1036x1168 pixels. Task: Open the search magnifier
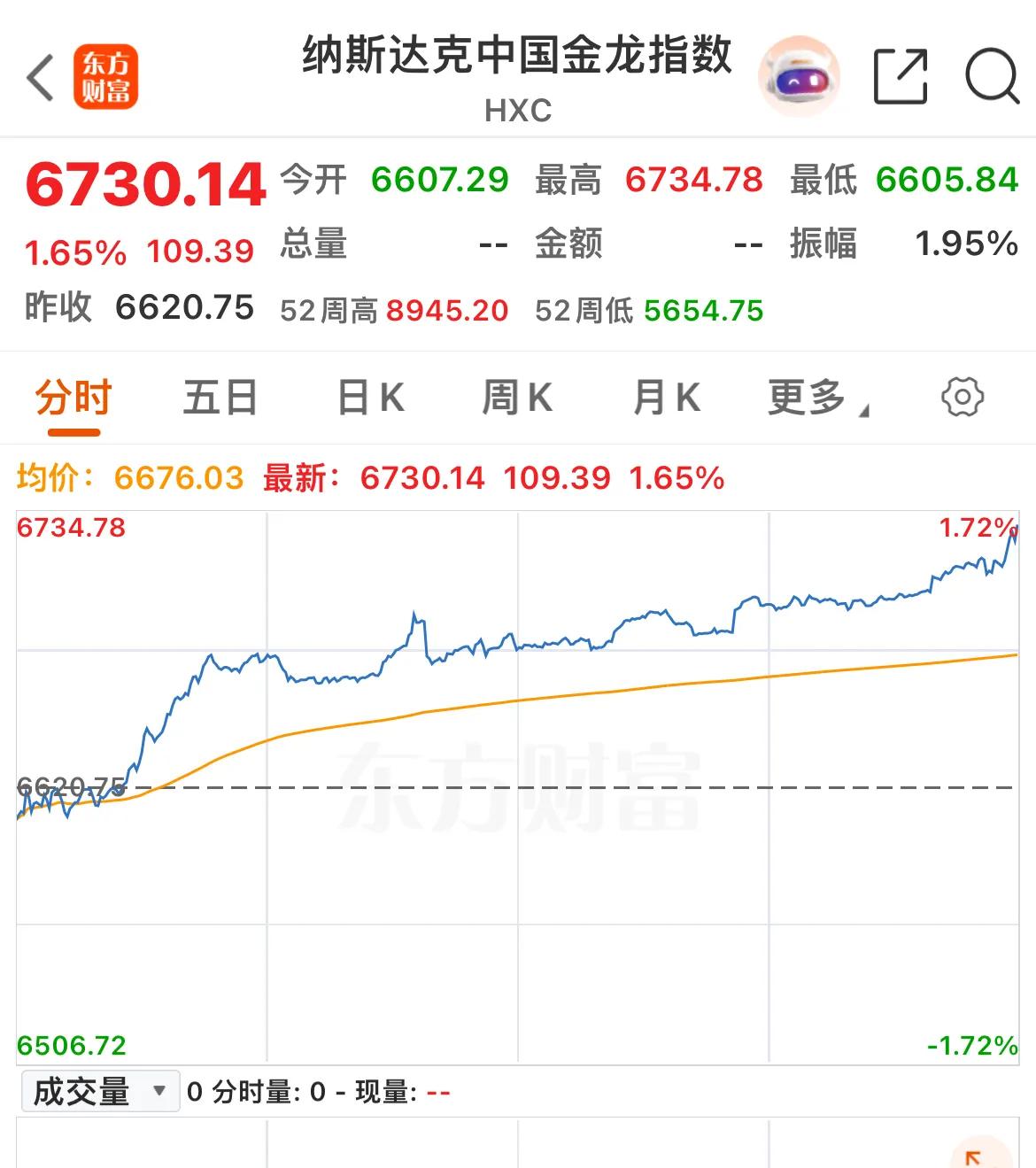tap(992, 77)
